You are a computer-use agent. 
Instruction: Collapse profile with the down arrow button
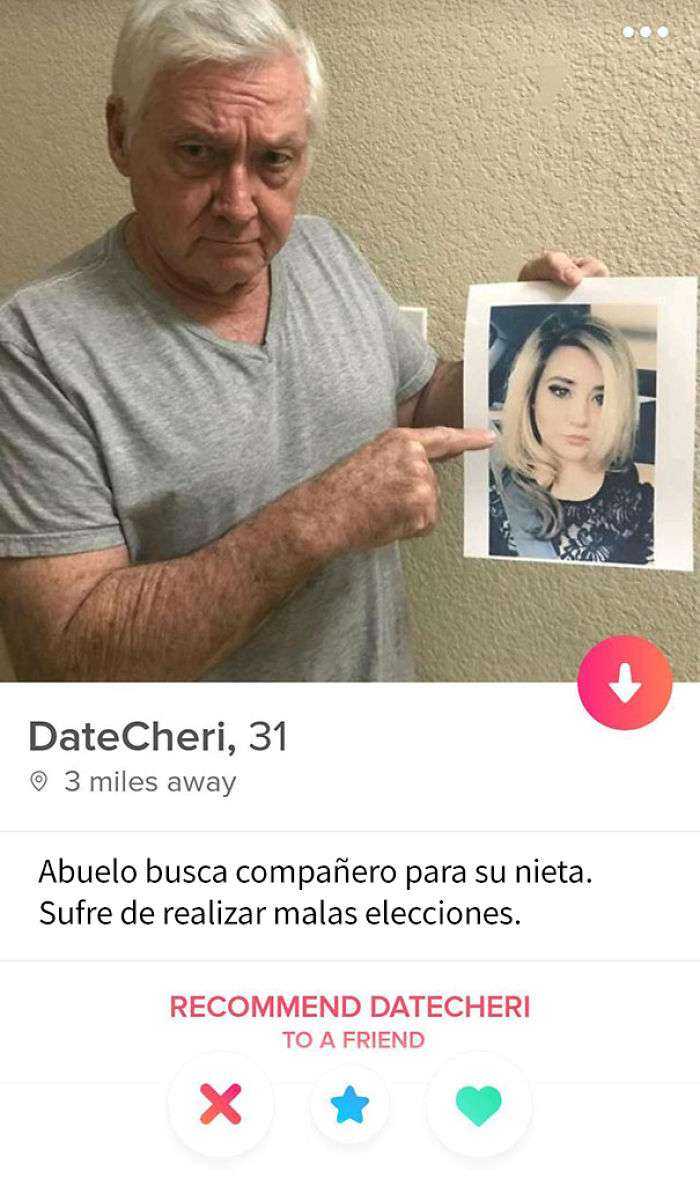(x=625, y=683)
